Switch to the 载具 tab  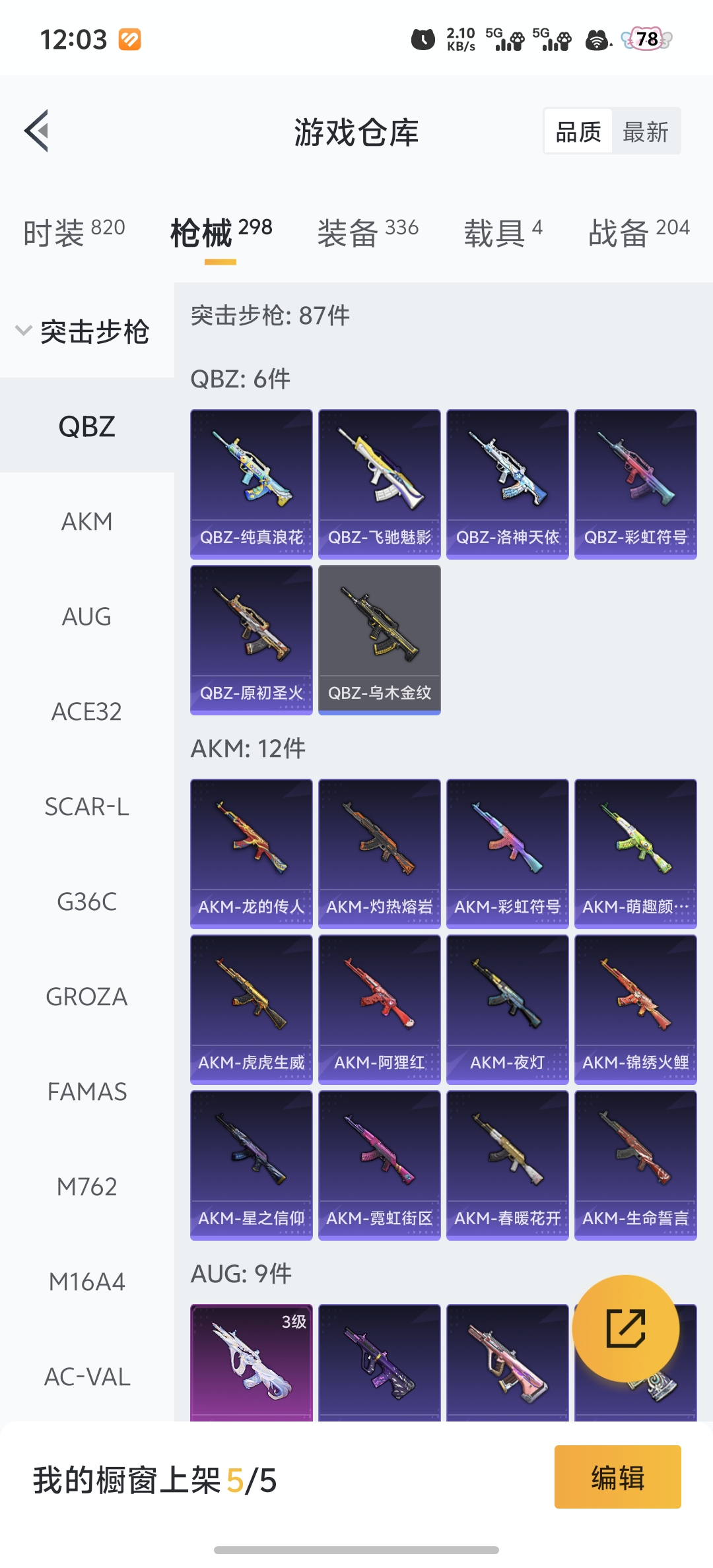pos(502,232)
